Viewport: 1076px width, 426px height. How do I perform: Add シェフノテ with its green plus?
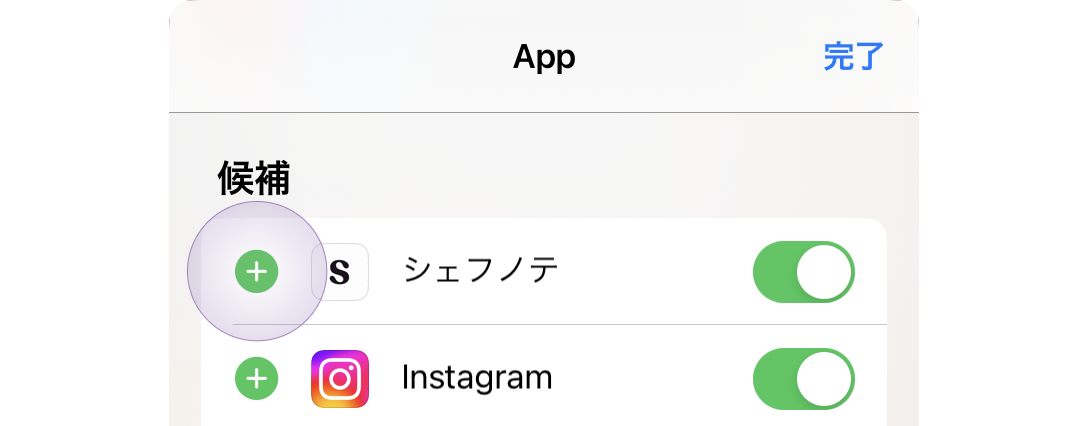(257, 271)
